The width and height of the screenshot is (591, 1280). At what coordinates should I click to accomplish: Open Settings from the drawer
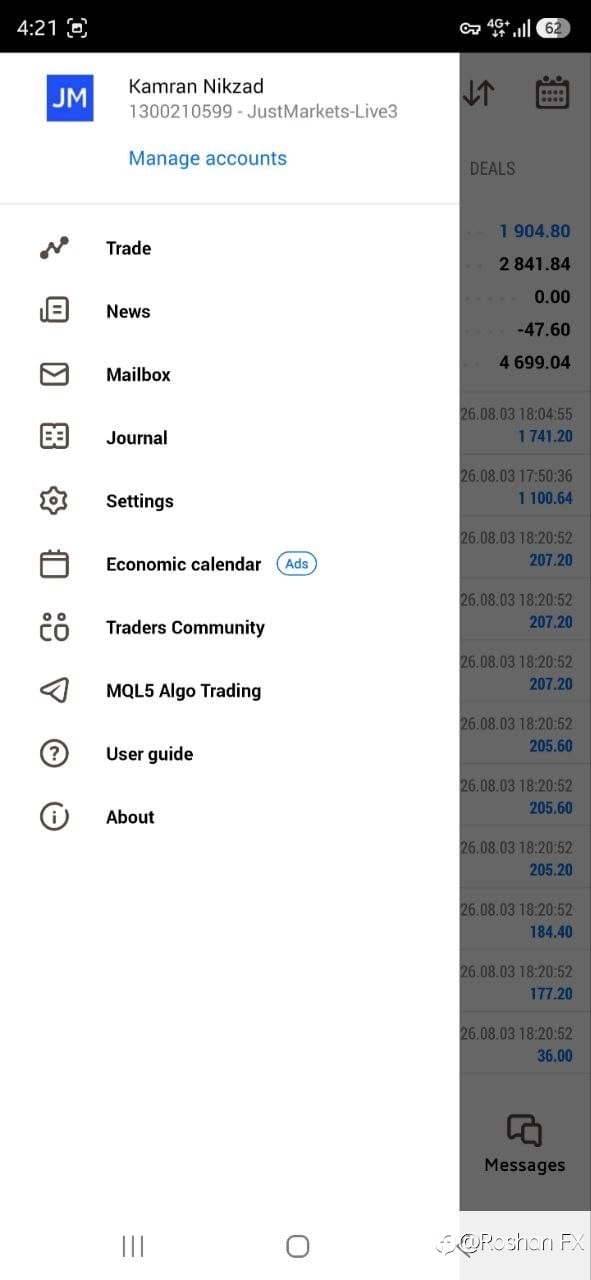click(230, 501)
